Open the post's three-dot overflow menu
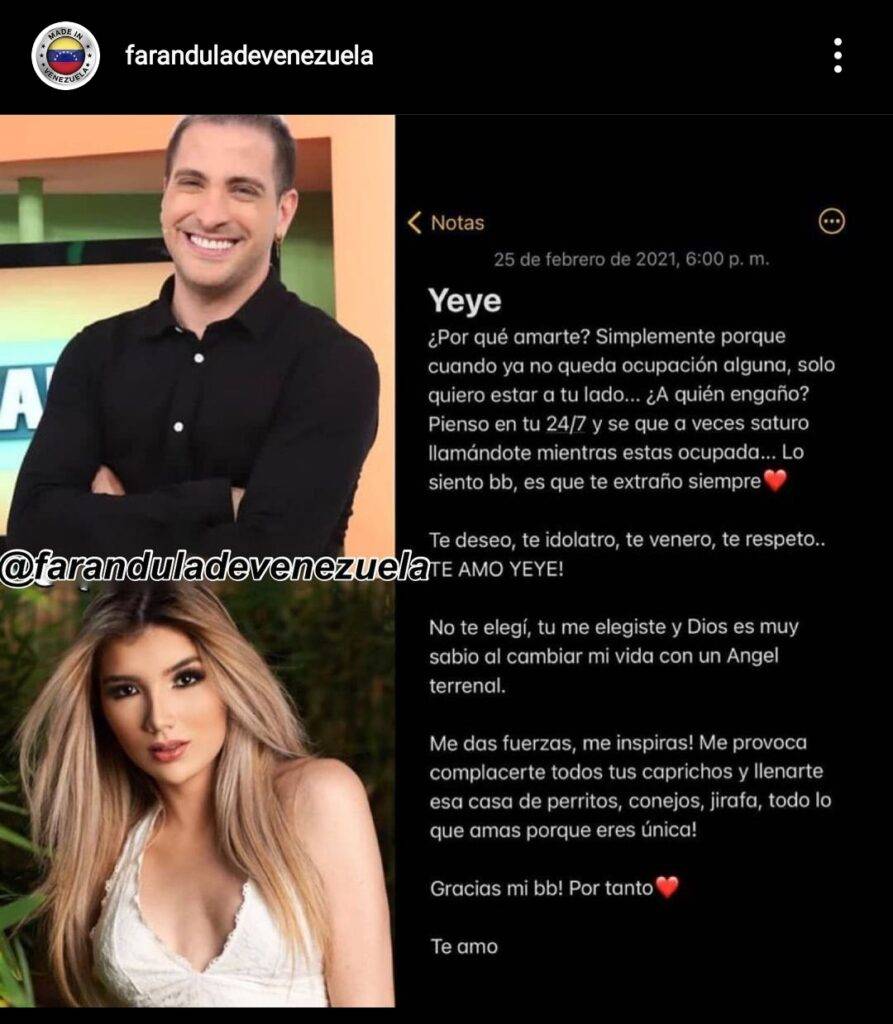The image size is (893, 1024). point(838,56)
